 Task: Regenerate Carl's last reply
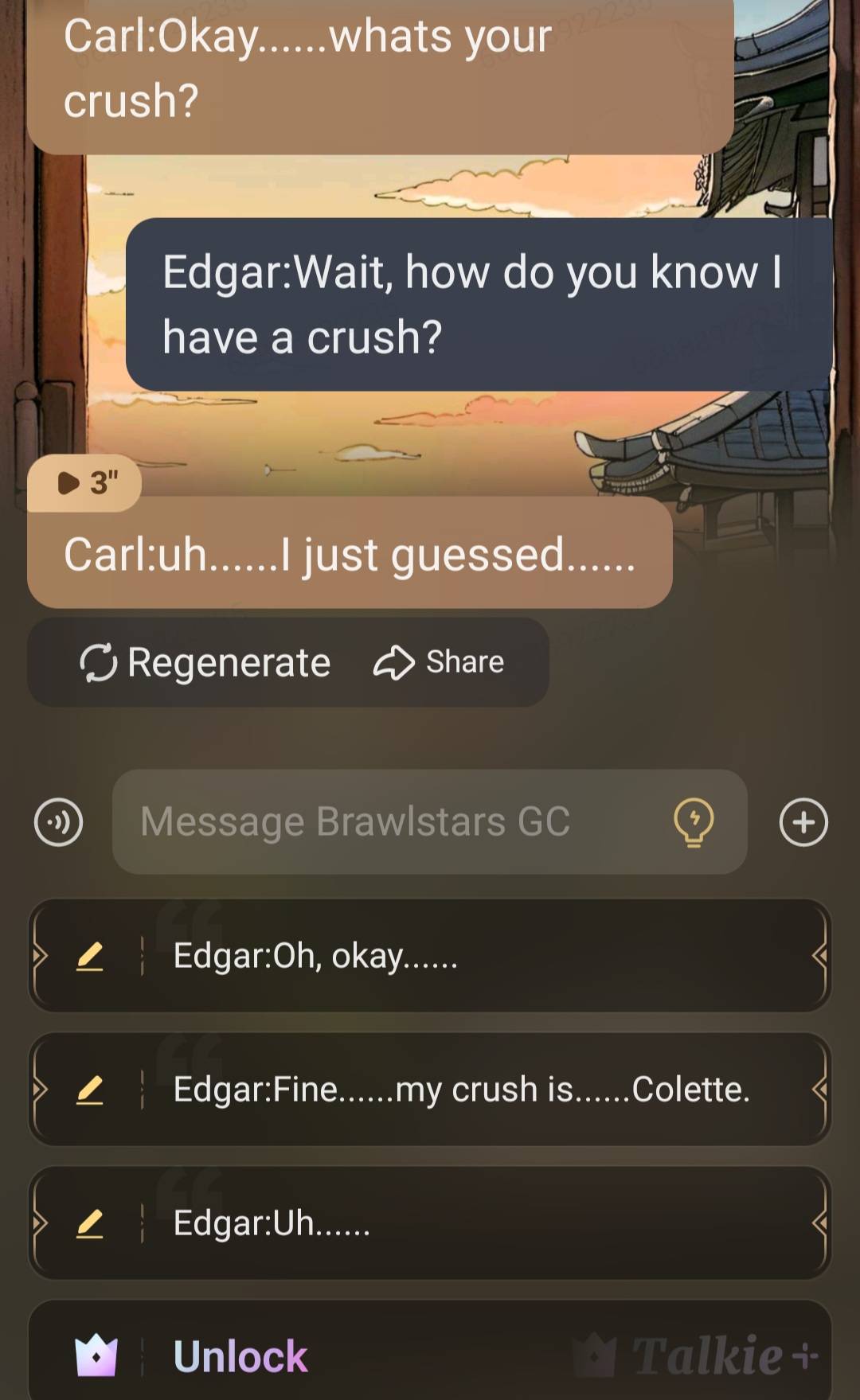(205, 662)
